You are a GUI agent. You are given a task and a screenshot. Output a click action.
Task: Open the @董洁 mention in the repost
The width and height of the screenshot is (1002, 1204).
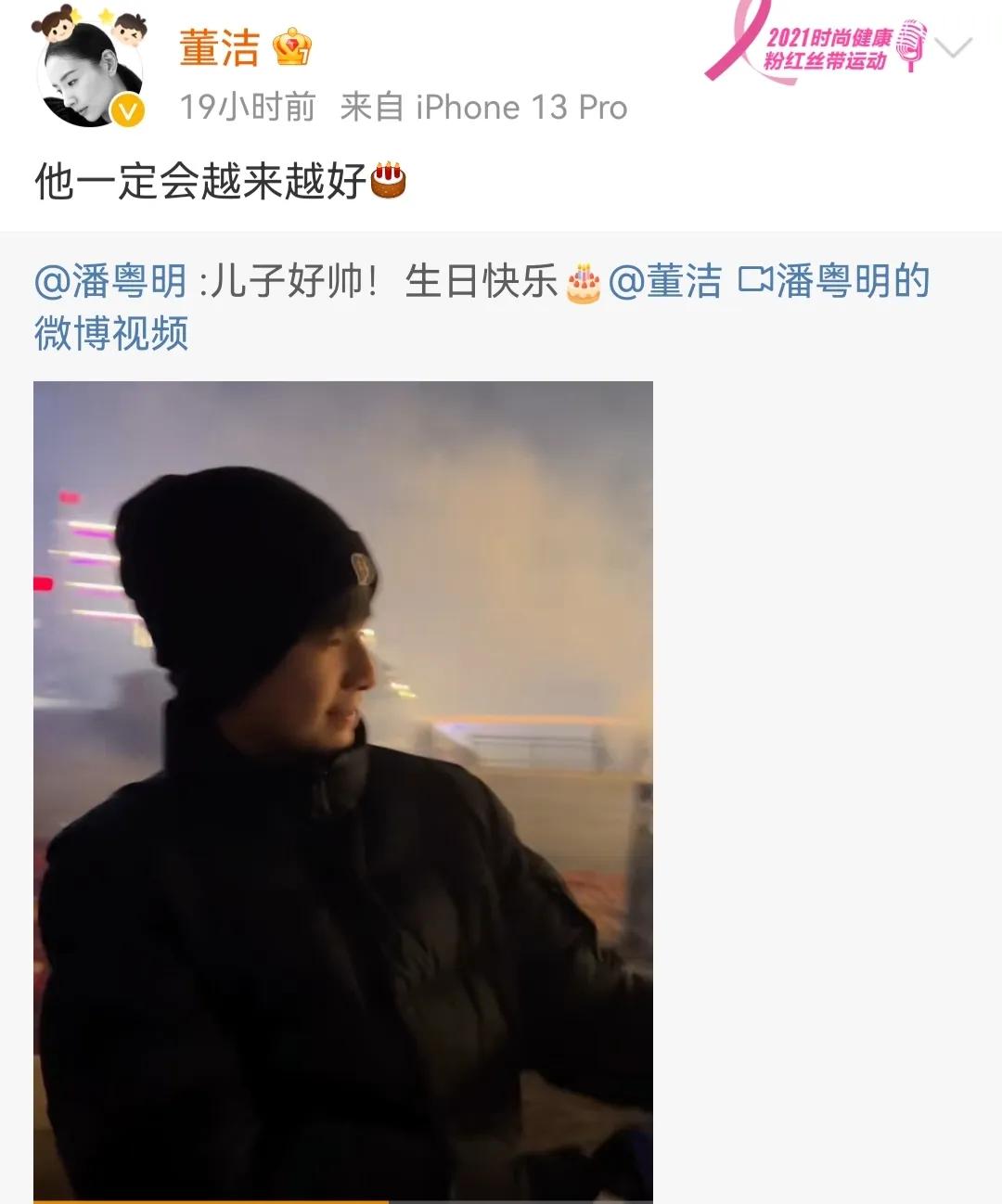click(x=664, y=281)
